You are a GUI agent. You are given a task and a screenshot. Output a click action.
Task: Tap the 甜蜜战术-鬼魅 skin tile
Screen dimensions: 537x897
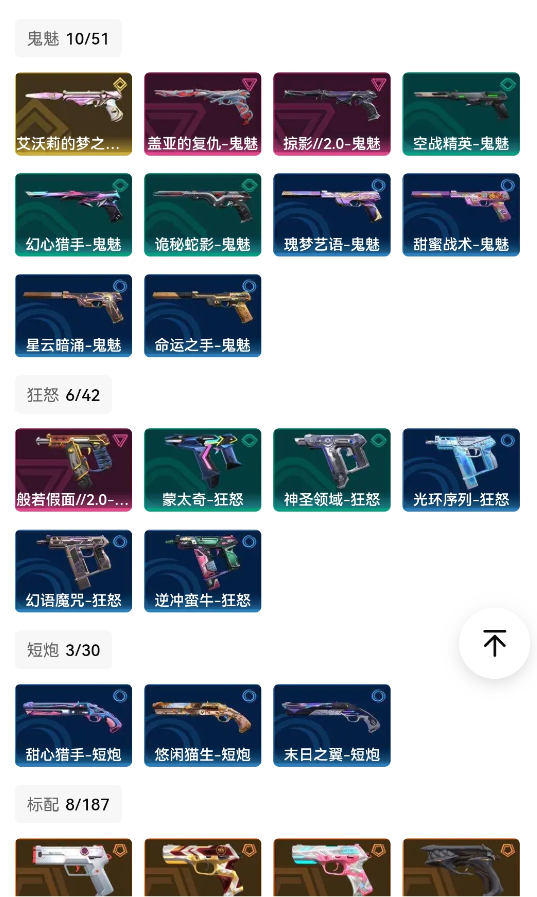click(x=461, y=215)
